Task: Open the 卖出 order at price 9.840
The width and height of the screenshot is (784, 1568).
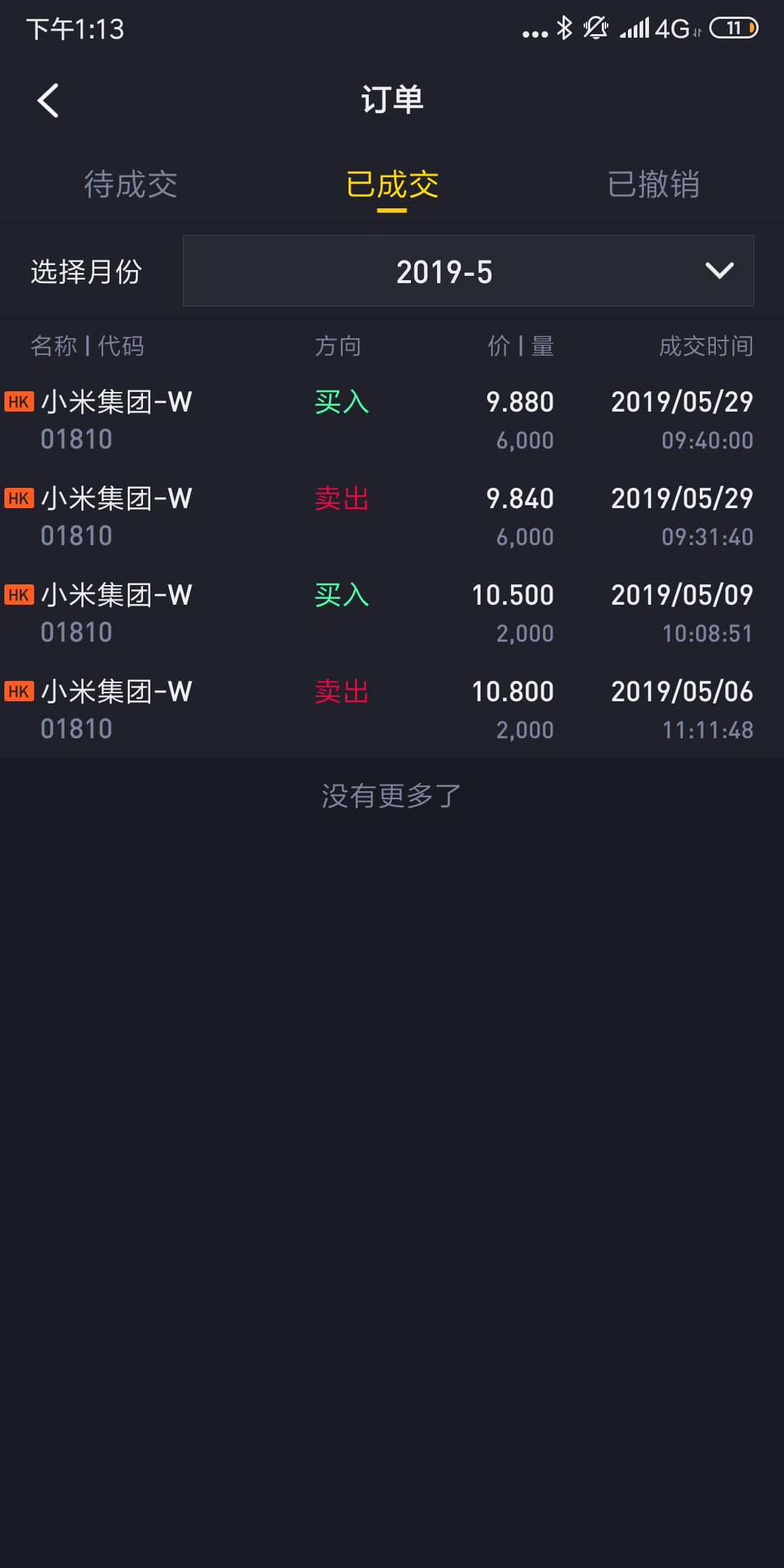Action: 392,516
